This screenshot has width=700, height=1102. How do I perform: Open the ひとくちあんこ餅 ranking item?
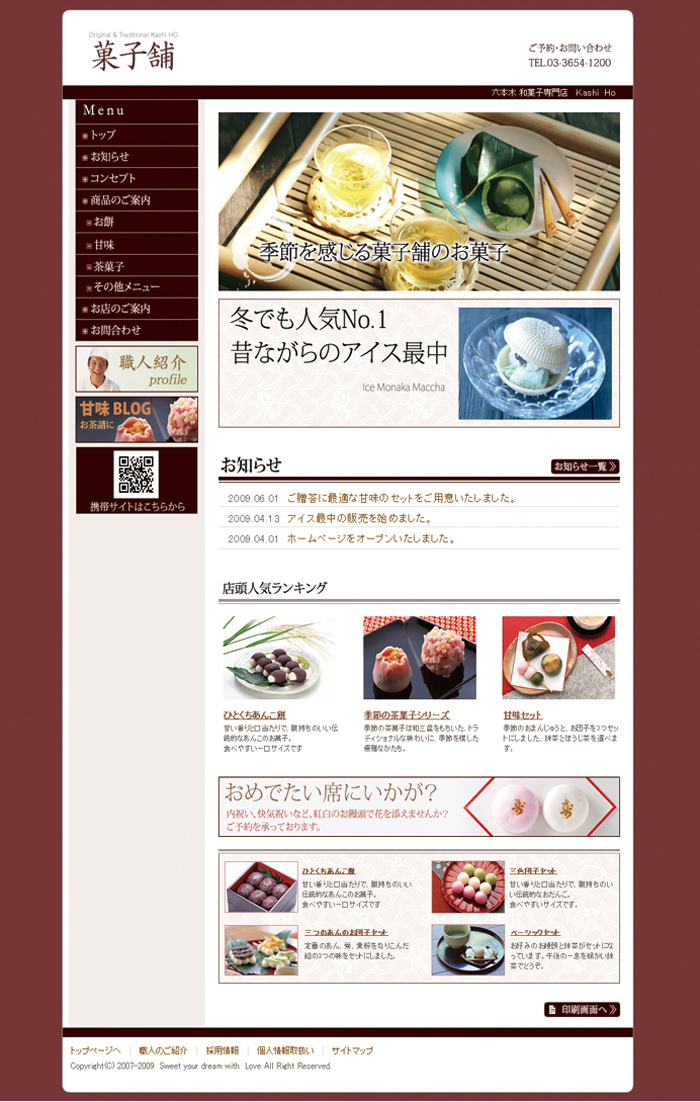[255, 715]
